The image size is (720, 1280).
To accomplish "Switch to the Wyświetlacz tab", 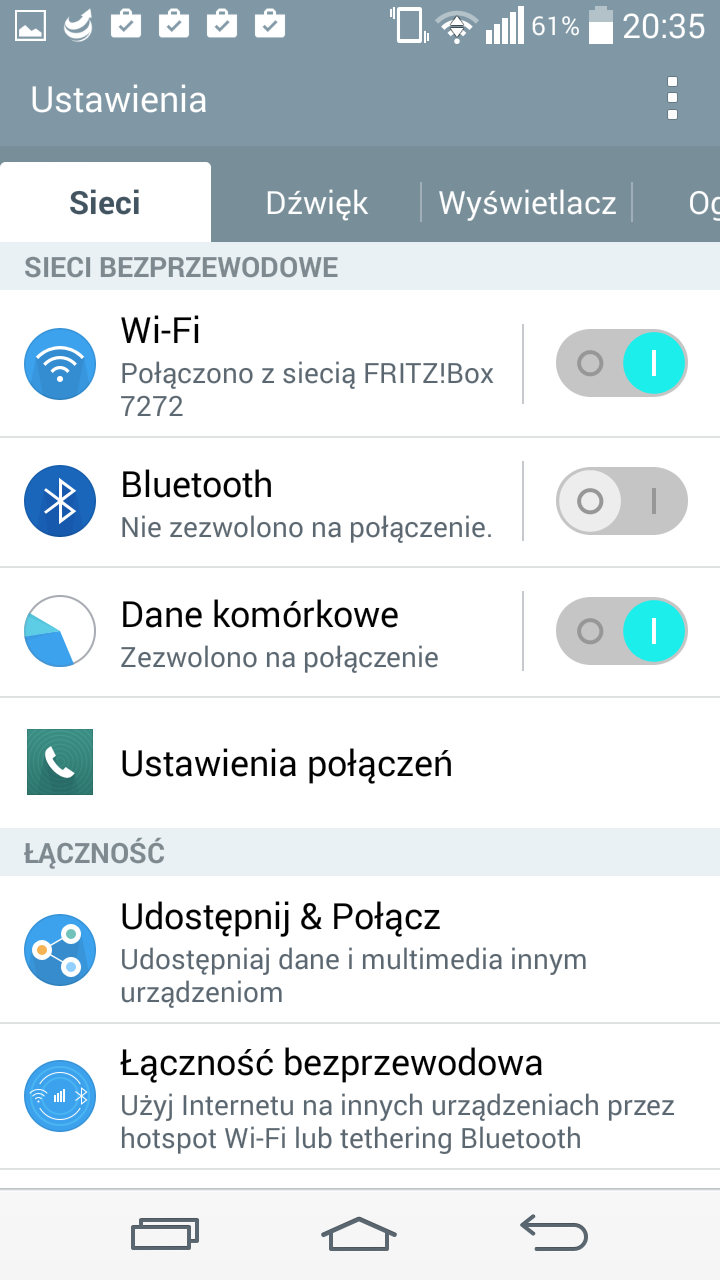I will click(527, 203).
